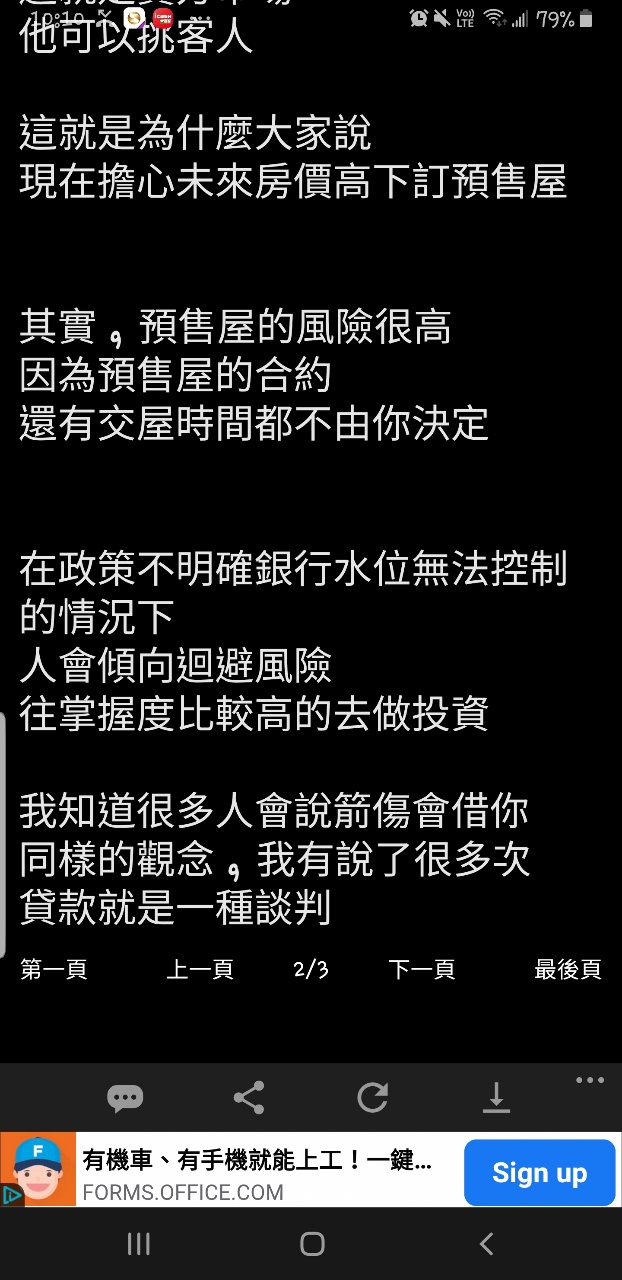This screenshot has height=1280, width=622.
Task: Go to the previous page (上一頁)
Action: (199, 969)
